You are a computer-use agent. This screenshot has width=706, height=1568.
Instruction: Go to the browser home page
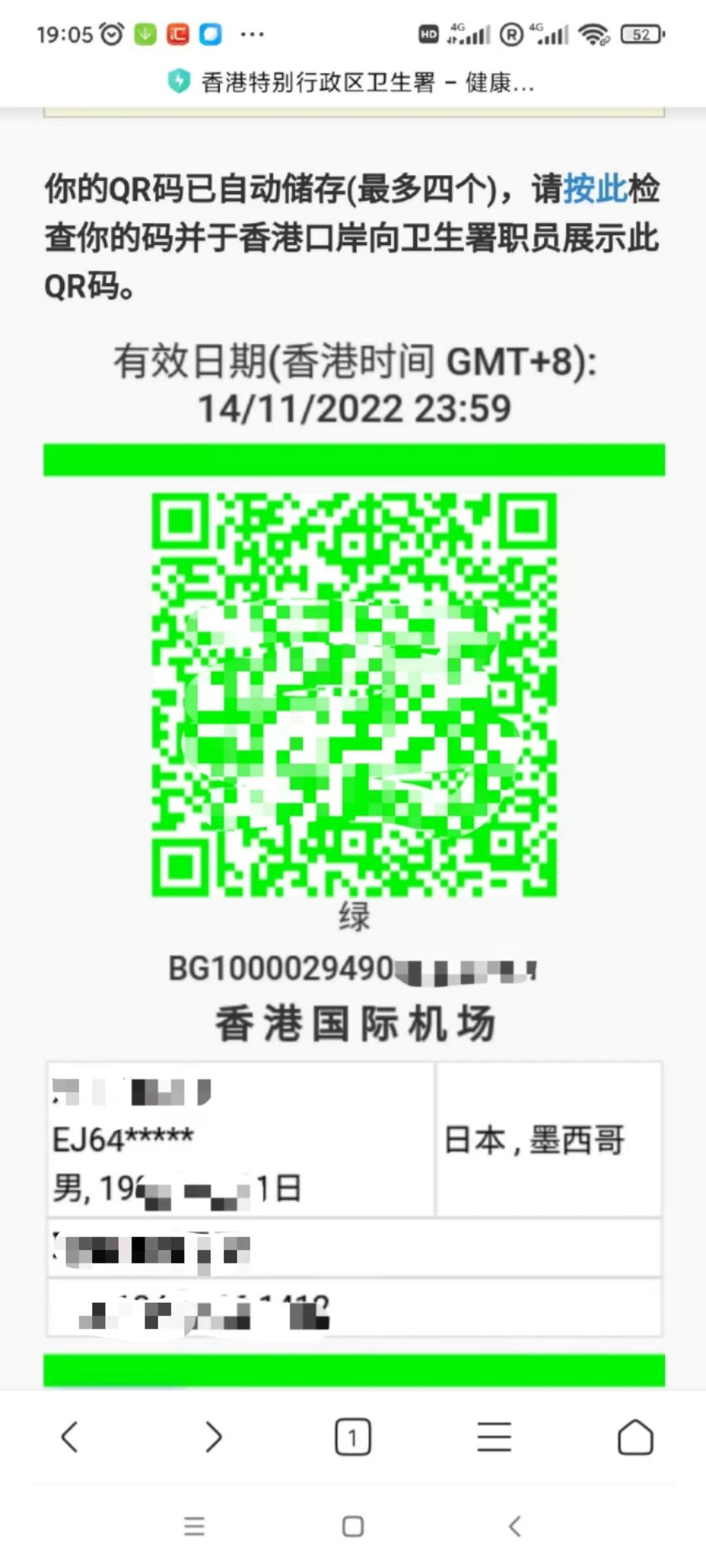[x=635, y=1437]
